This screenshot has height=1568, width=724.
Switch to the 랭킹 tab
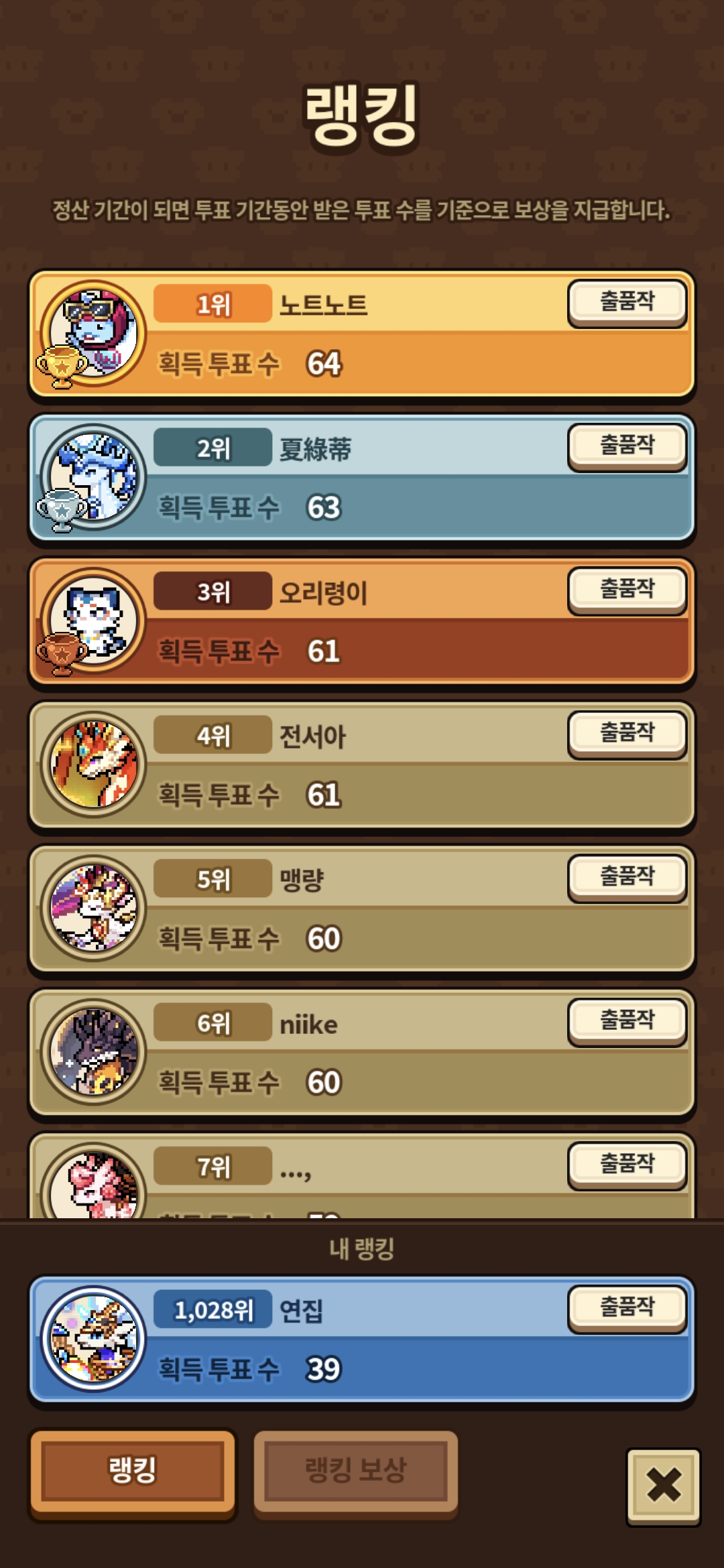133,1470
